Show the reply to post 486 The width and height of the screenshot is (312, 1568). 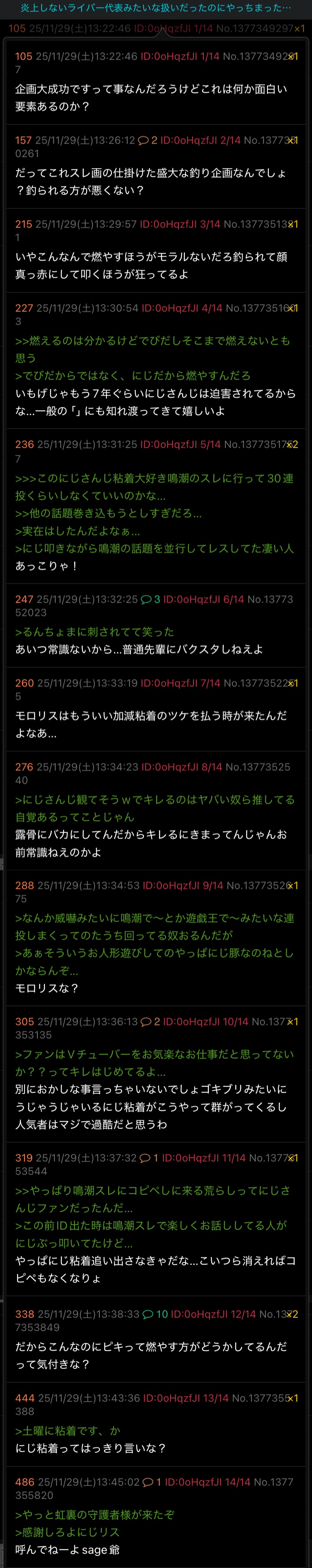tap(152, 1482)
